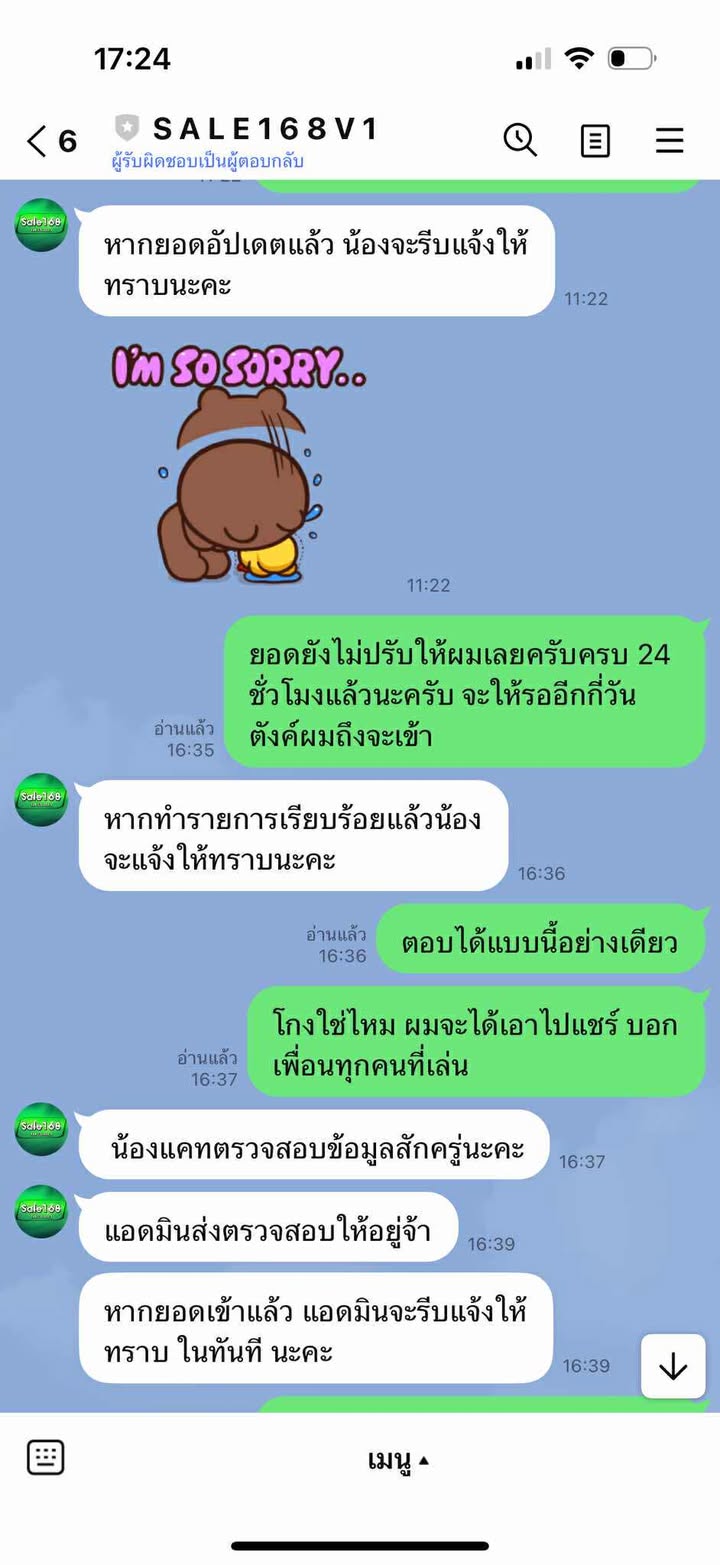Open the I'm So Sorry bear sticker
This screenshot has height=1565, width=720.
tap(240, 460)
